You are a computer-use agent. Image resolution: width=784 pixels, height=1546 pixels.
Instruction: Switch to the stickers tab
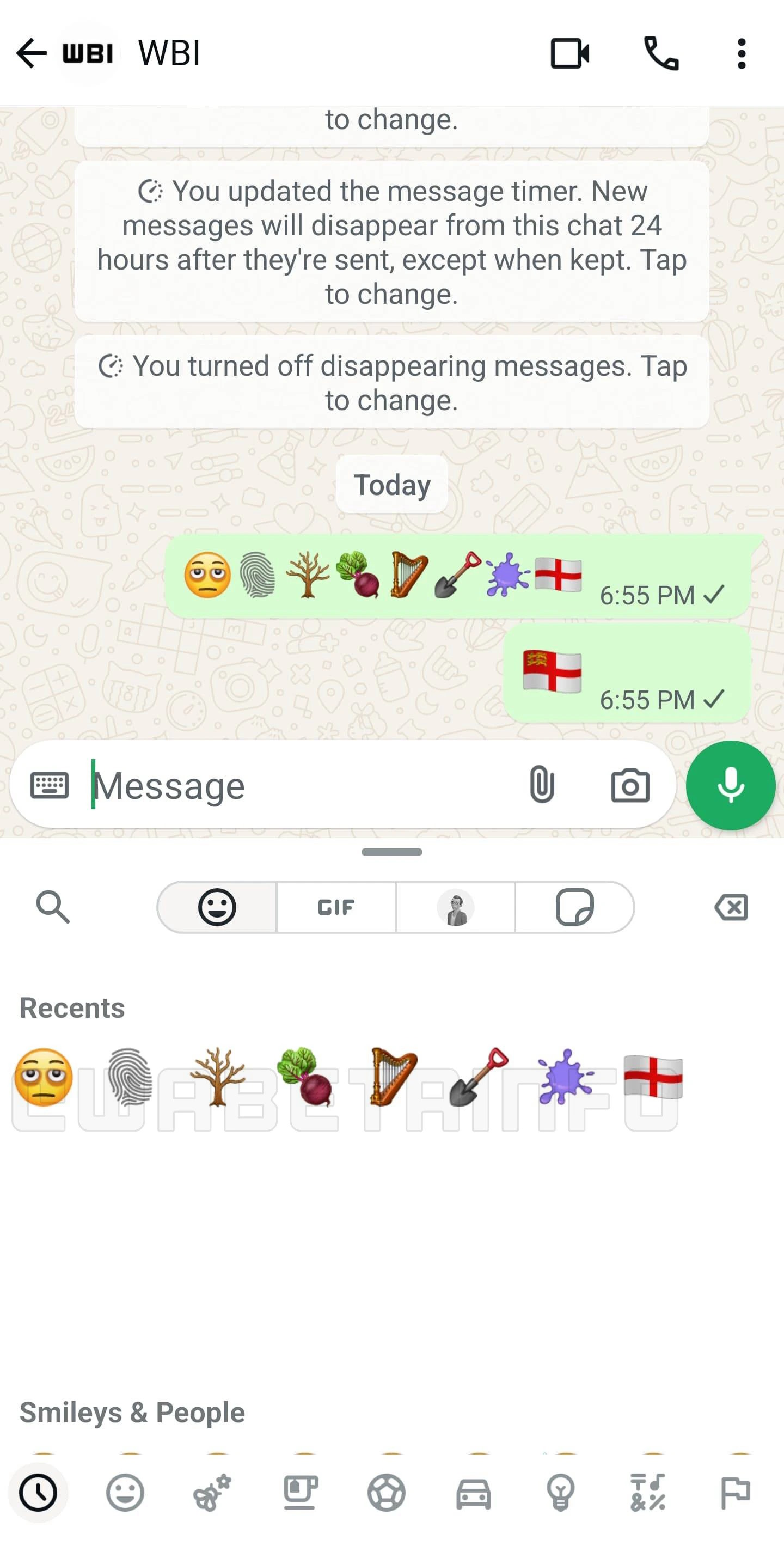pyautogui.click(x=574, y=907)
